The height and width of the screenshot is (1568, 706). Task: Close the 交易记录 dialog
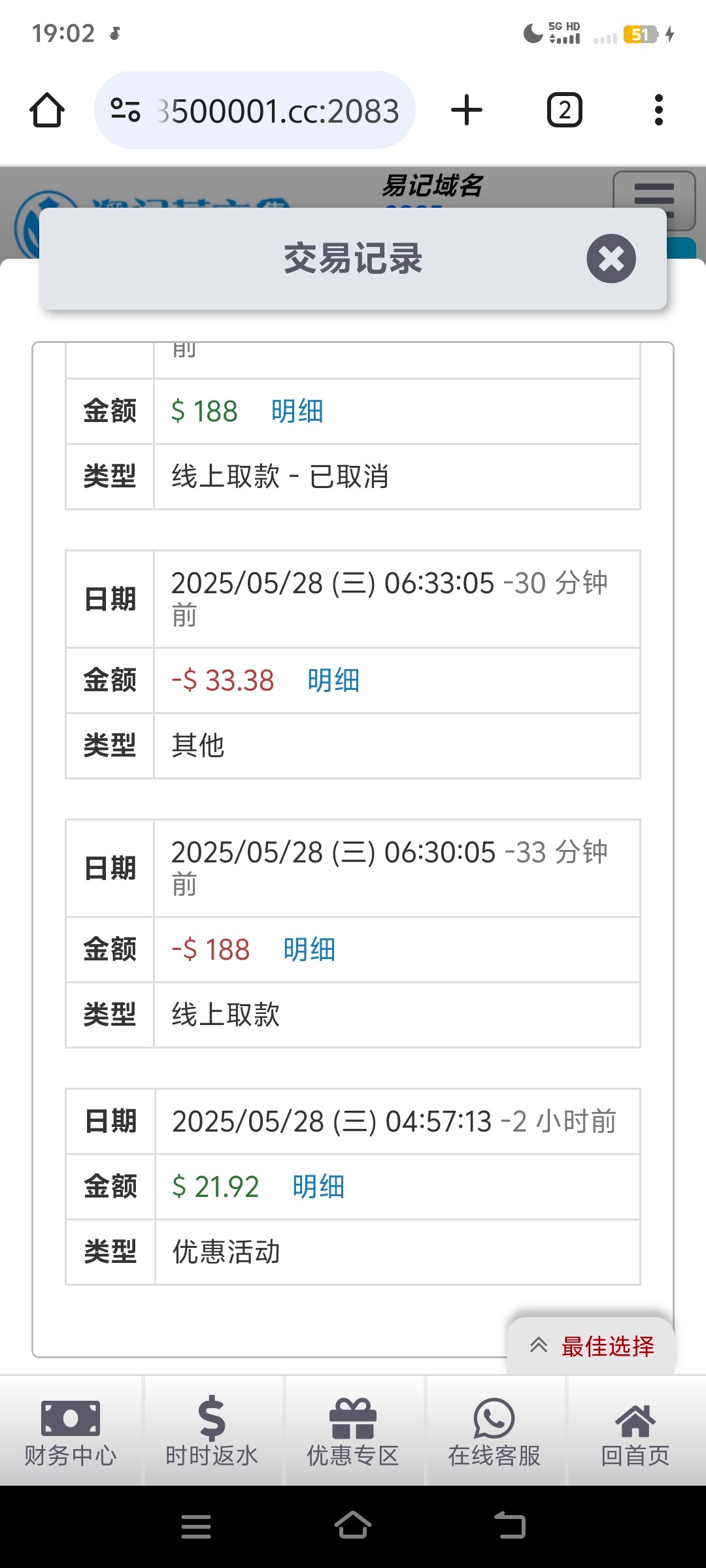611,259
